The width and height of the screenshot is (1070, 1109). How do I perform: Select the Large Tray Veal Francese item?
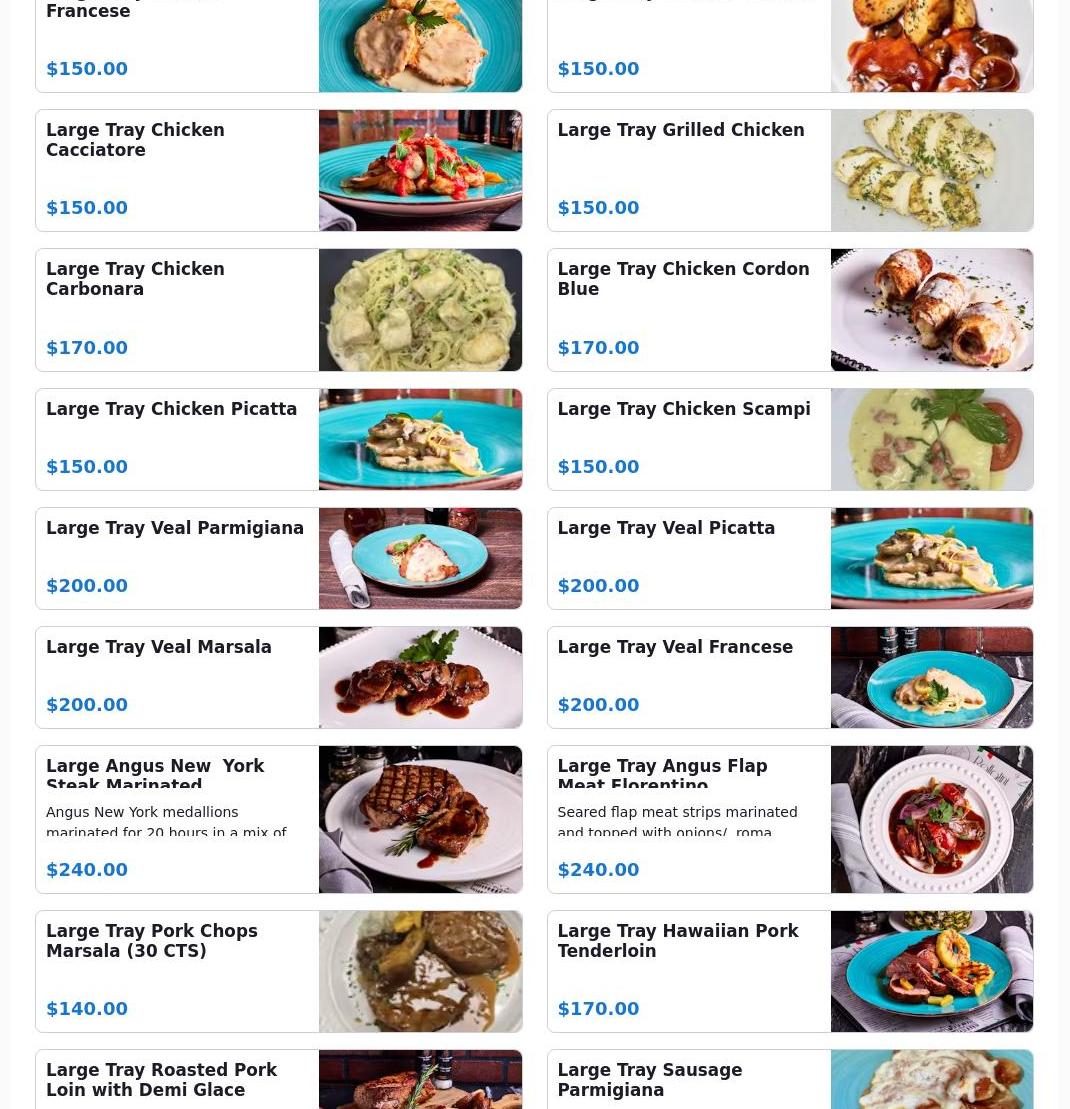click(790, 678)
